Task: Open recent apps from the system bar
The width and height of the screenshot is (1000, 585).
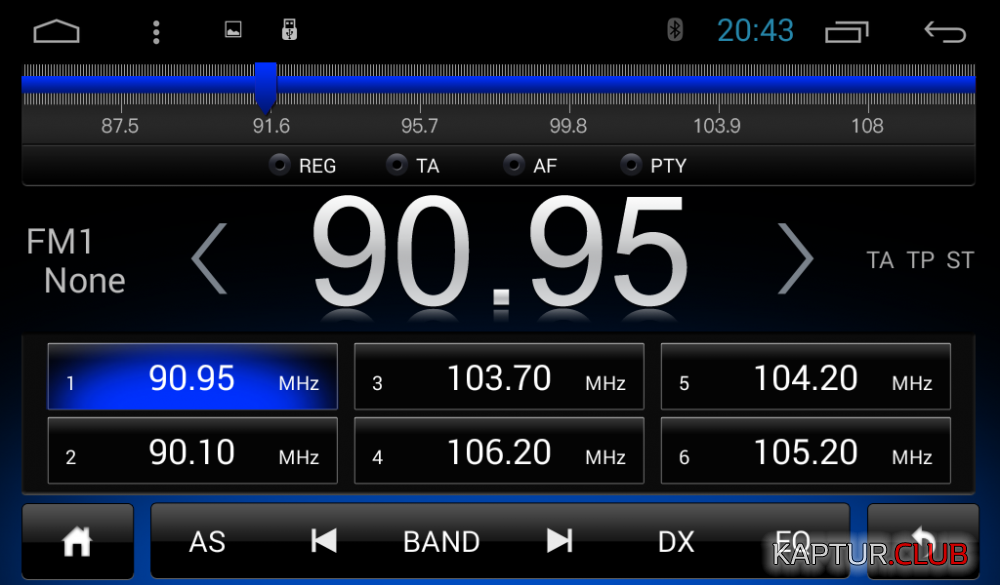Action: coord(846,32)
